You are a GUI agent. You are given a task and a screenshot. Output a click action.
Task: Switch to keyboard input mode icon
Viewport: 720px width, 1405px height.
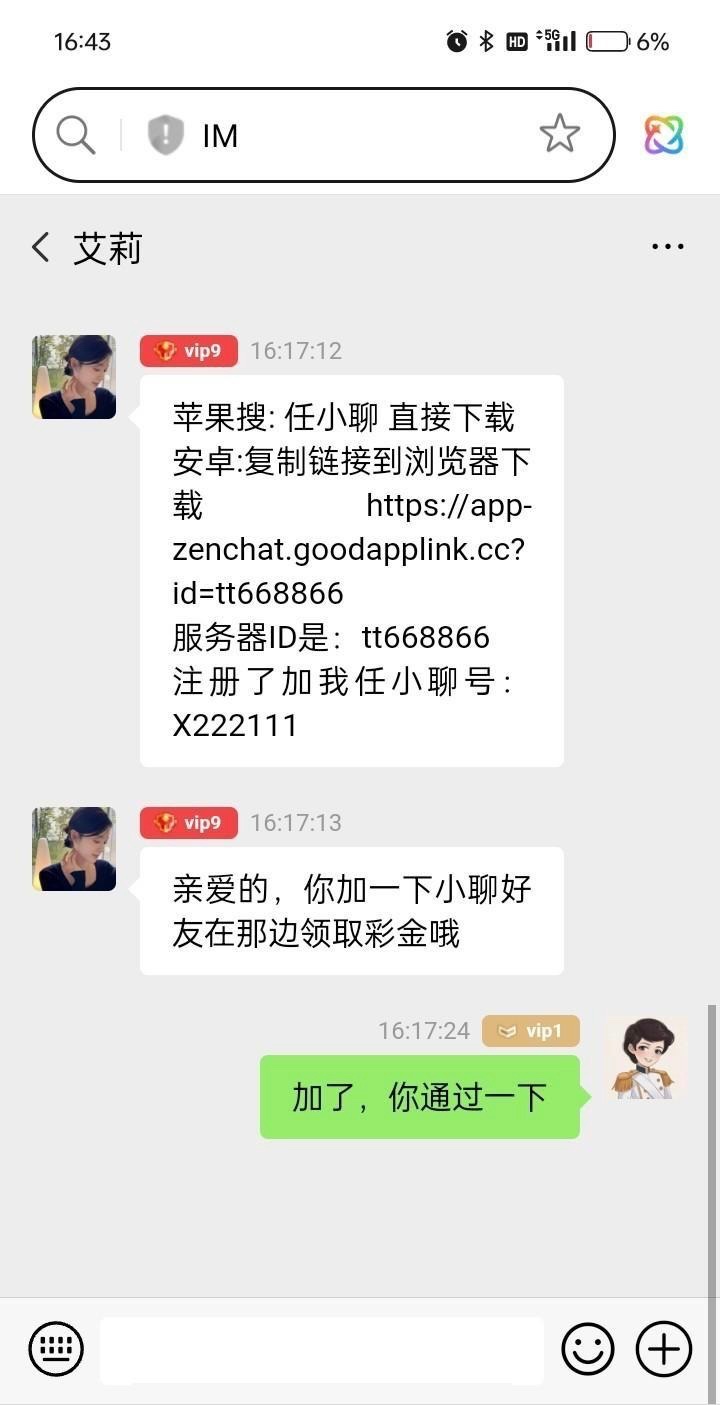[x=56, y=1349]
